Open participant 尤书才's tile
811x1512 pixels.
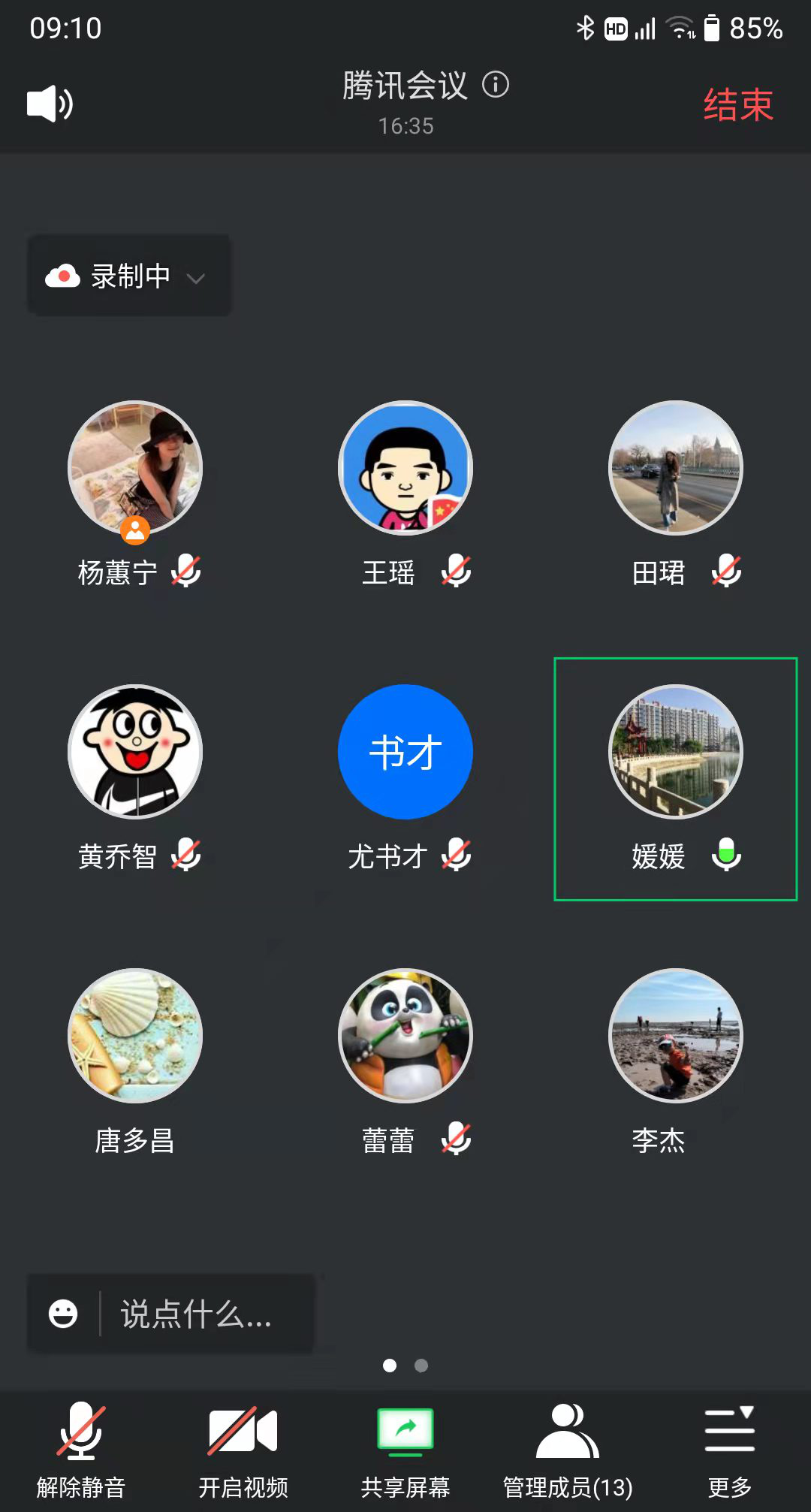405,752
